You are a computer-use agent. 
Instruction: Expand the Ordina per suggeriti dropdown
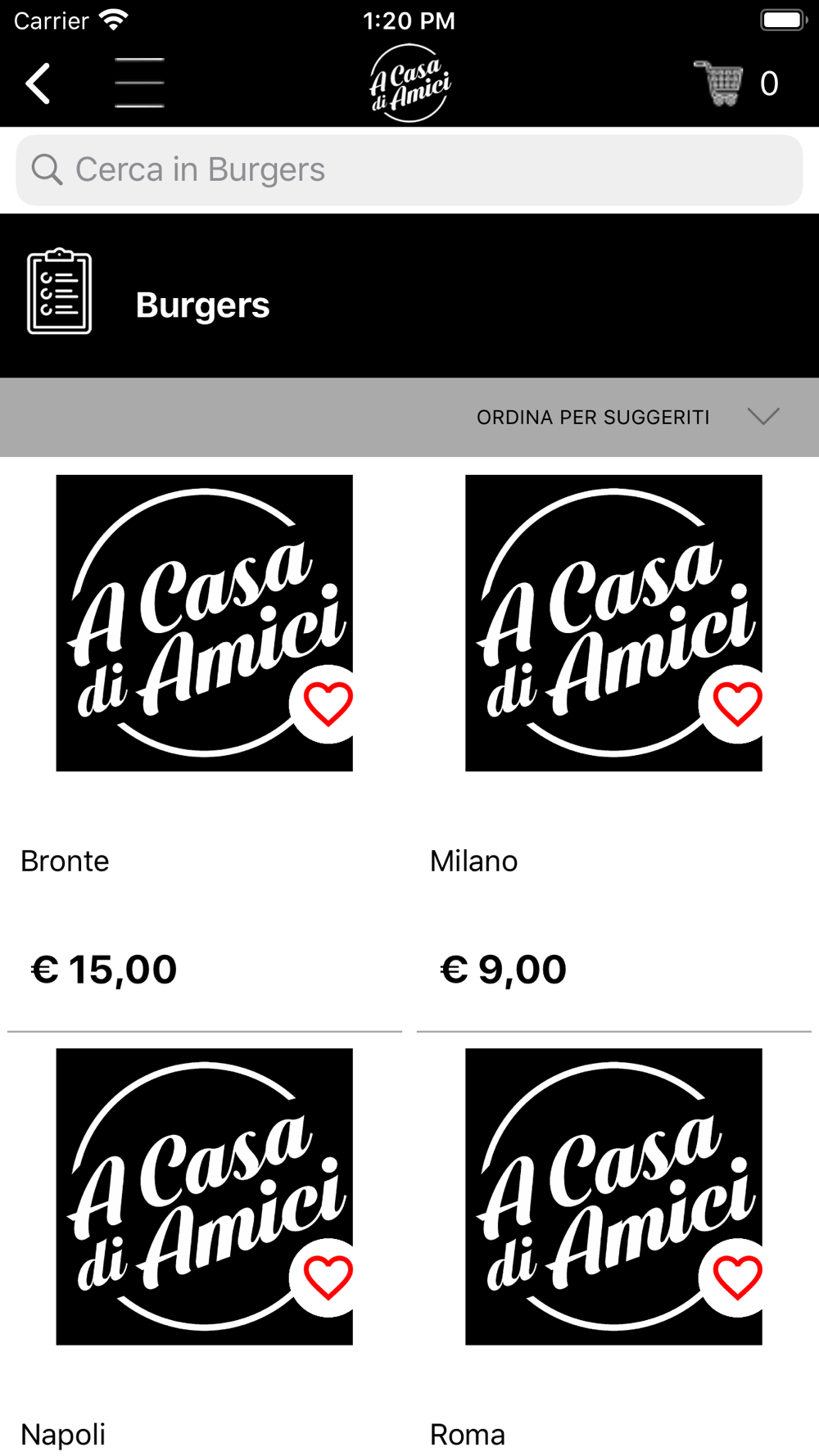628,417
